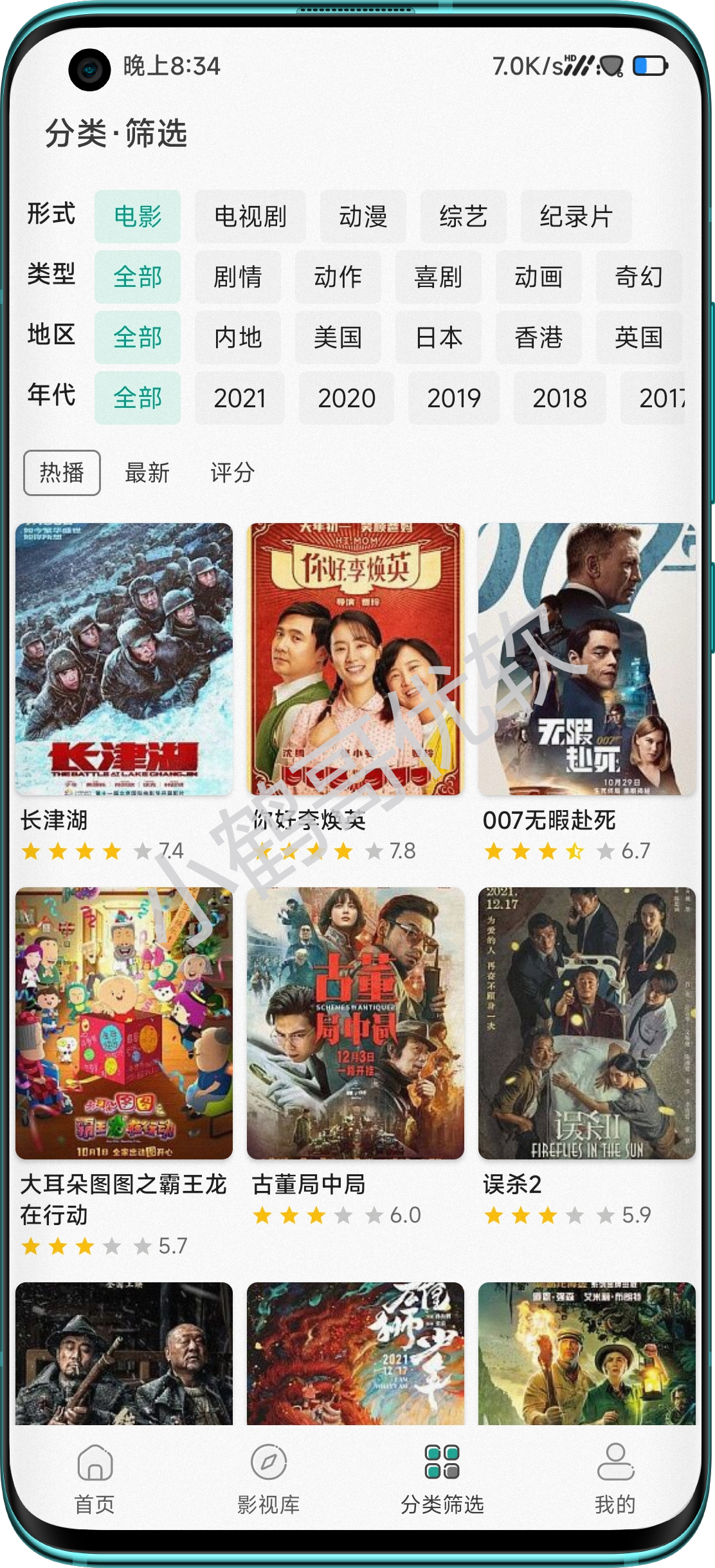The width and height of the screenshot is (715, 1568).
Task: Open the movie 长津湖
Action: [x=124, y=659]
